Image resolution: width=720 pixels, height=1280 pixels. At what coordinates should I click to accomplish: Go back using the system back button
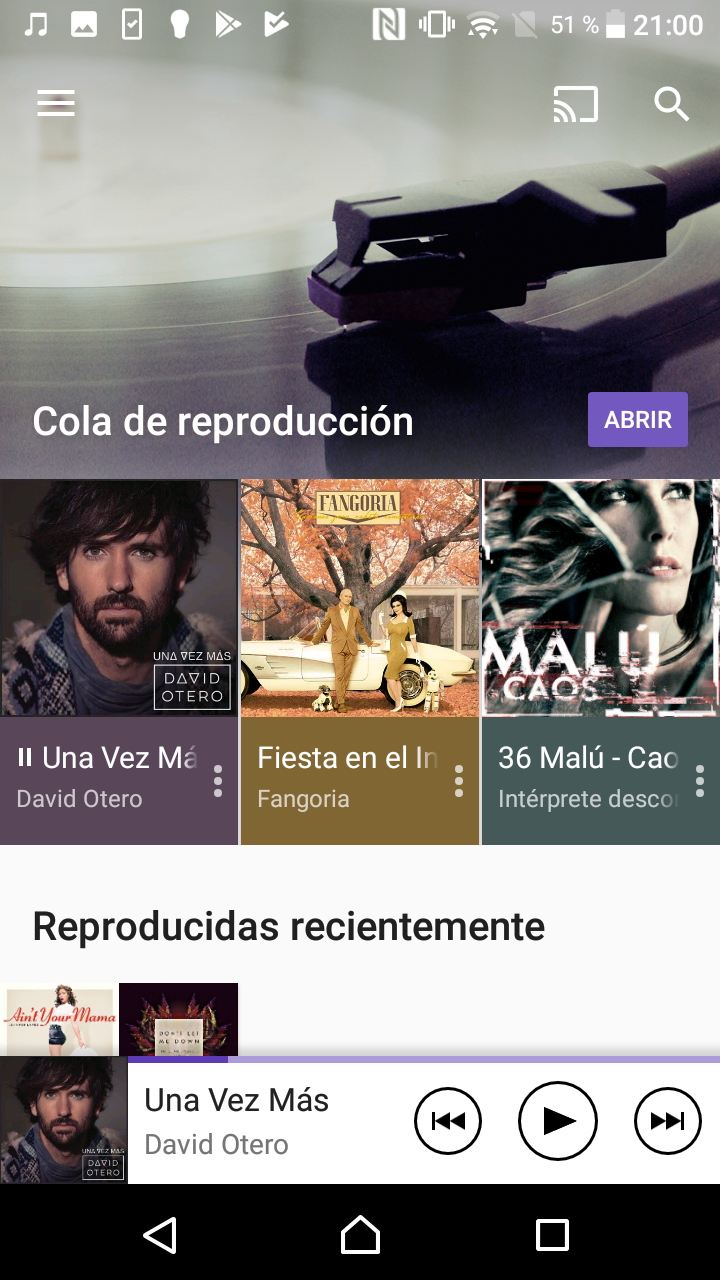(160, 1235)
